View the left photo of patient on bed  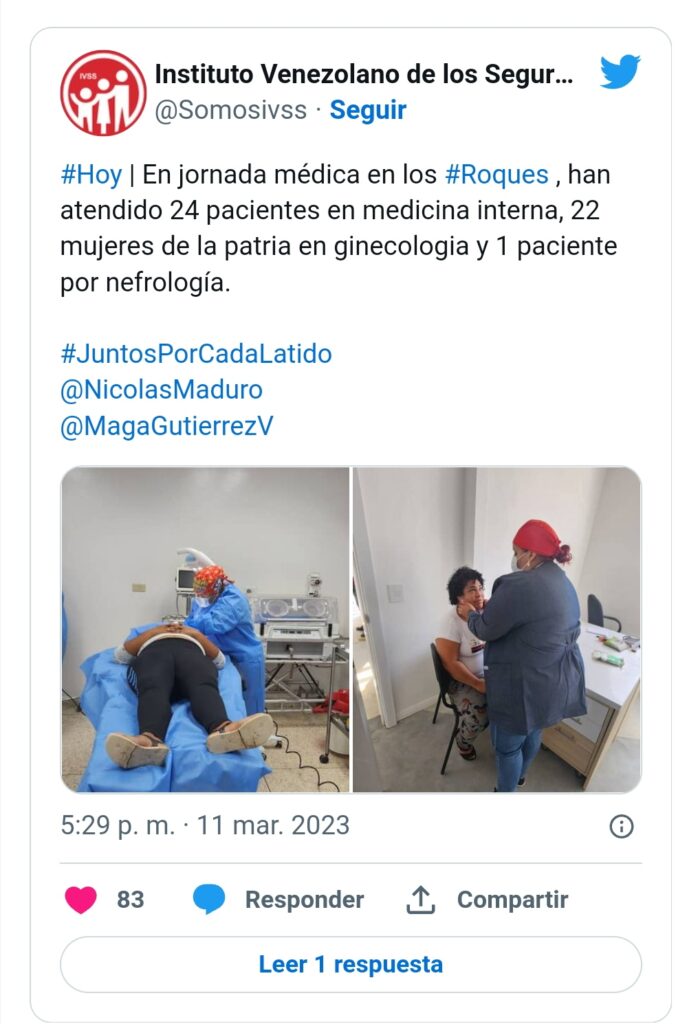[x=205, y=629]
